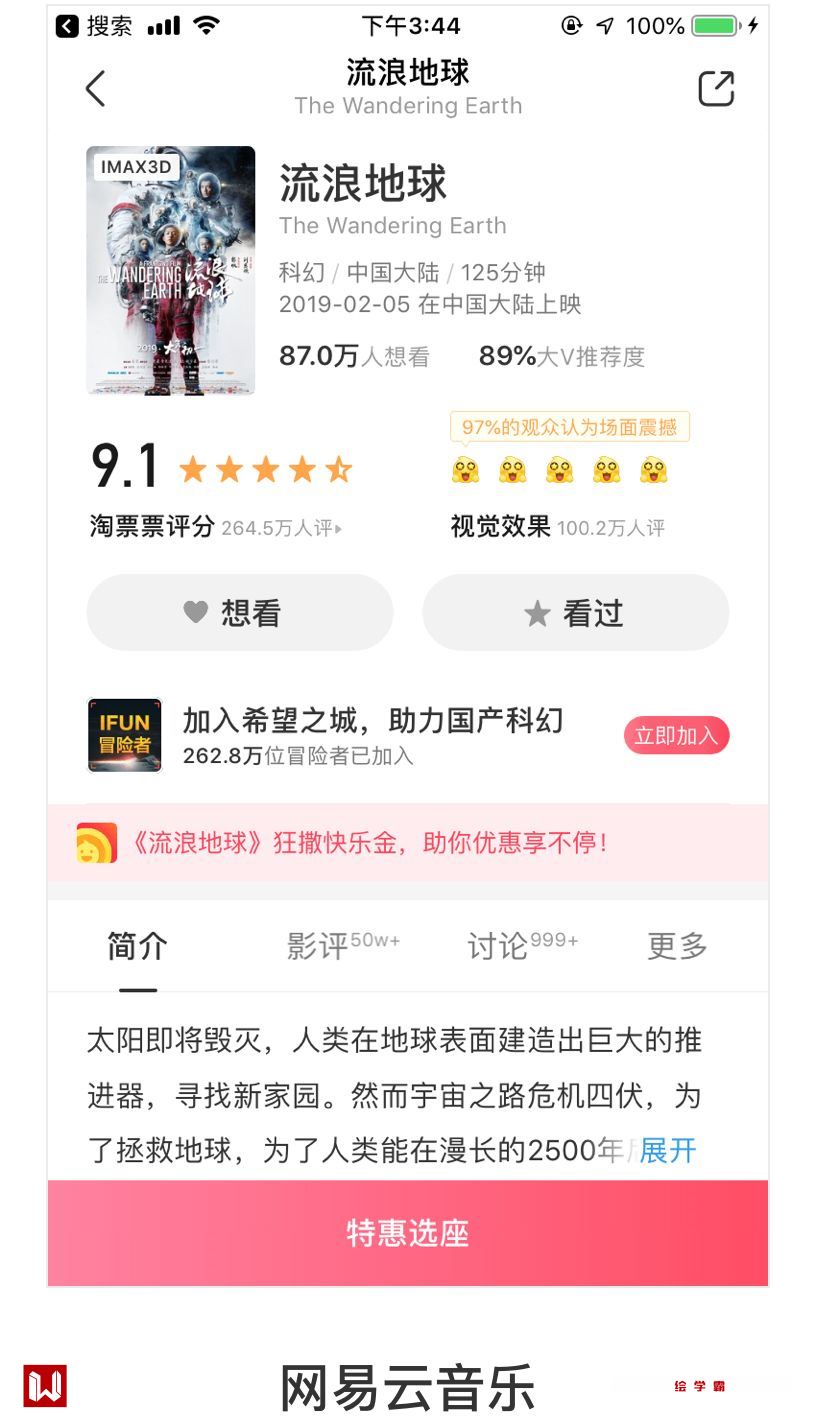Open the 更多 tab

point(677,946)
